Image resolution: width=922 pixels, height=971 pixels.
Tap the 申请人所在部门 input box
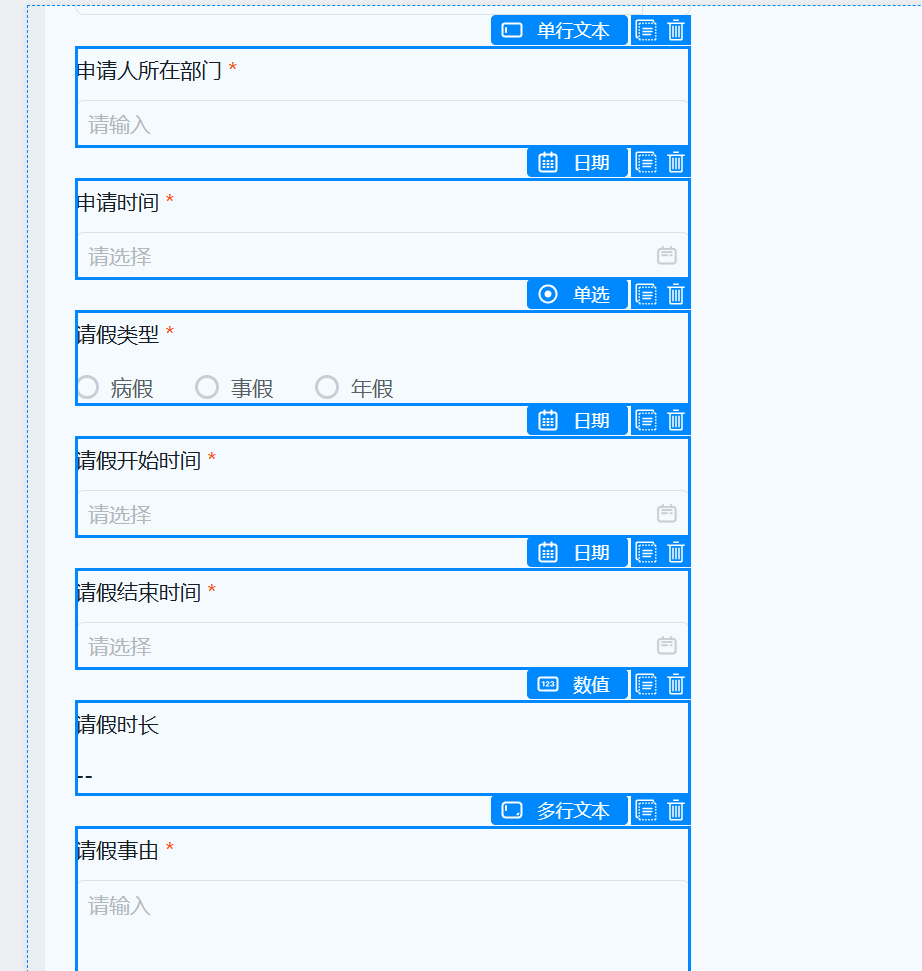coord(382,124)
